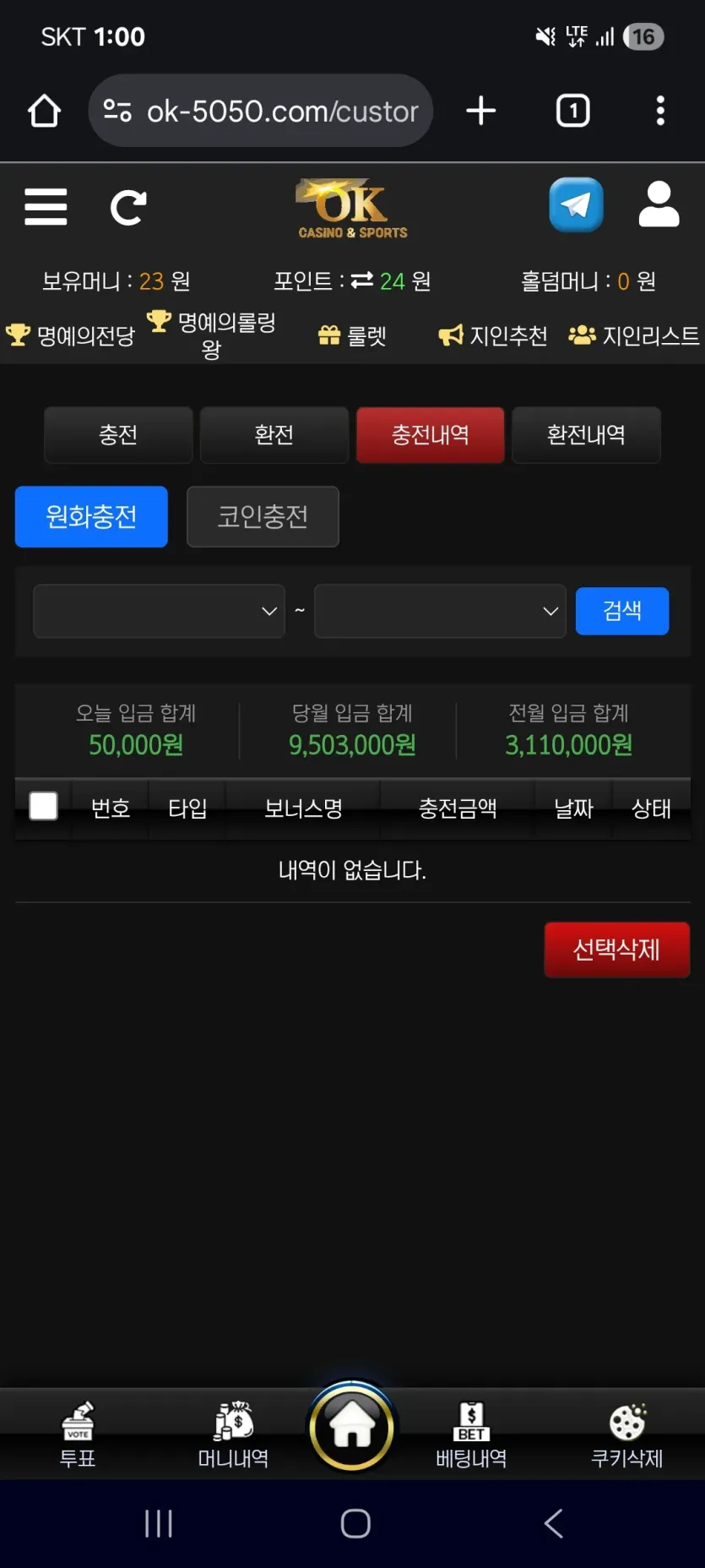Open the user profile icon
Viewport: 705px width, 1568px height.
tap(659, 204)
